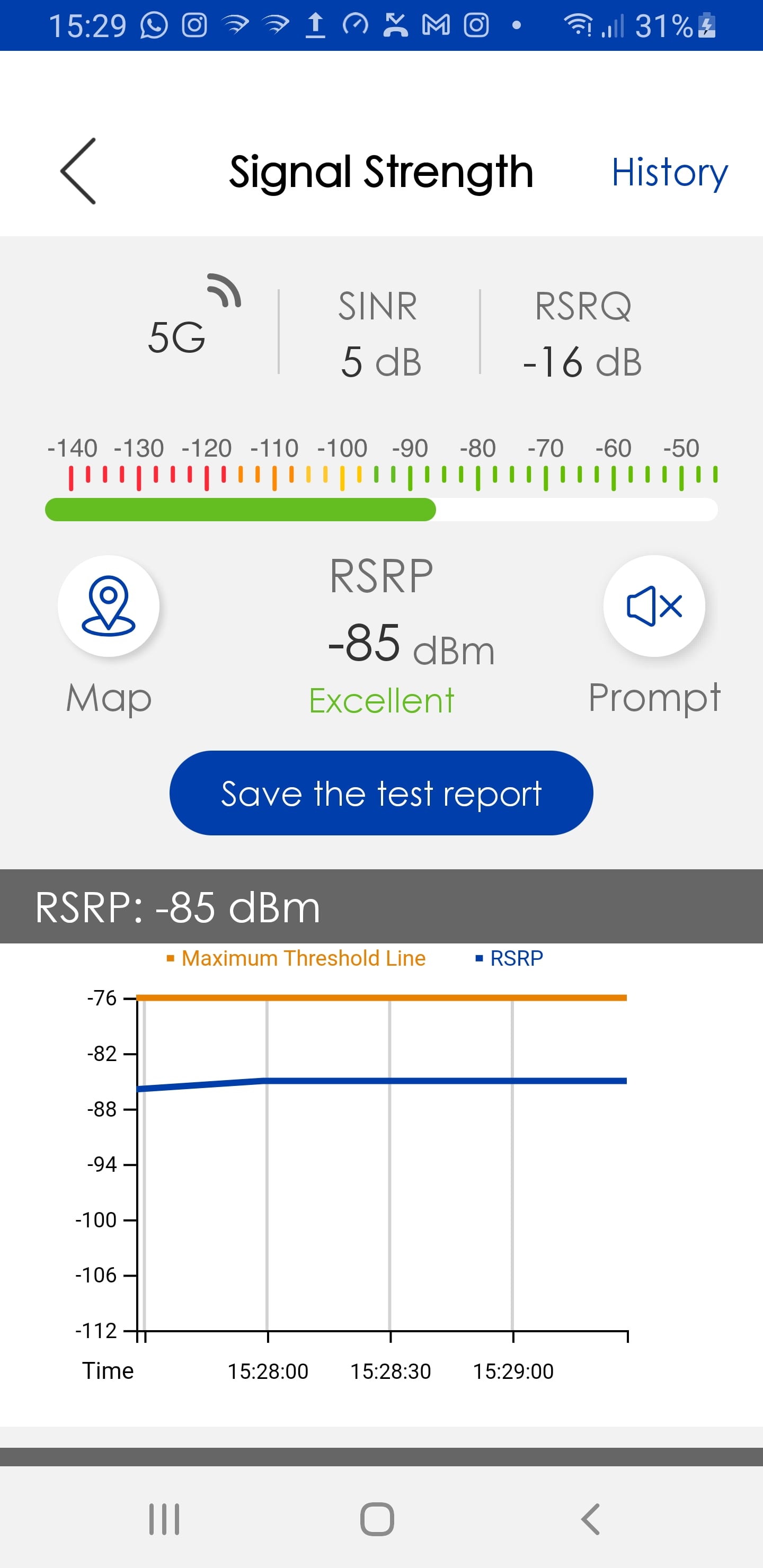Screen dimensions: 763x1568
Task: Open the Map view
Action: (109, 605)
